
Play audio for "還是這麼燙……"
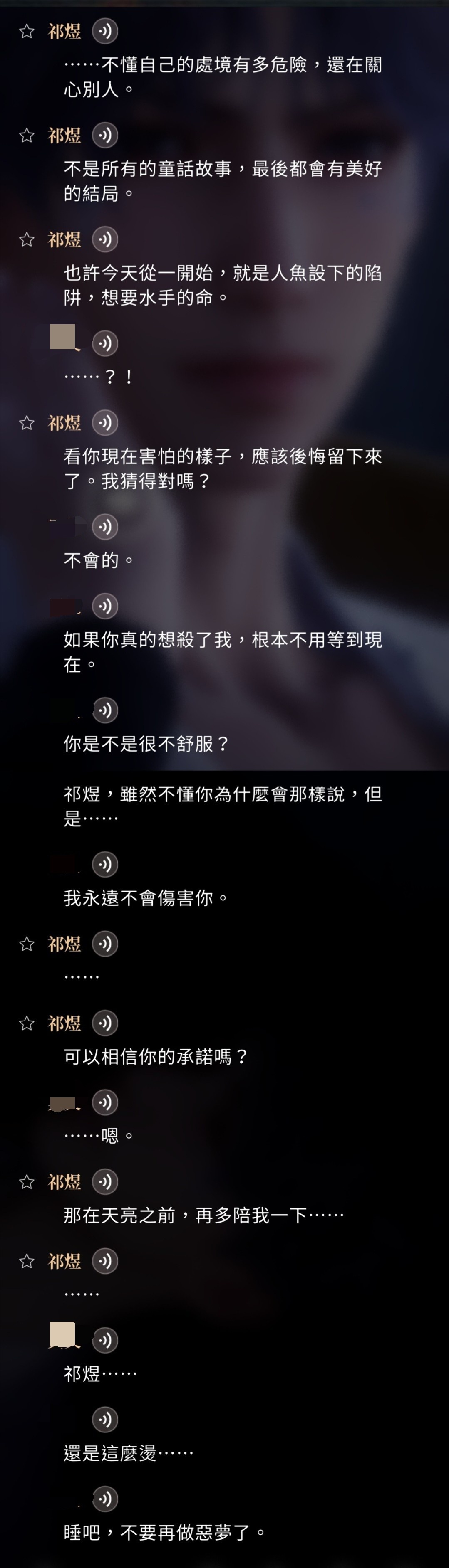(x=105, y=1420)
